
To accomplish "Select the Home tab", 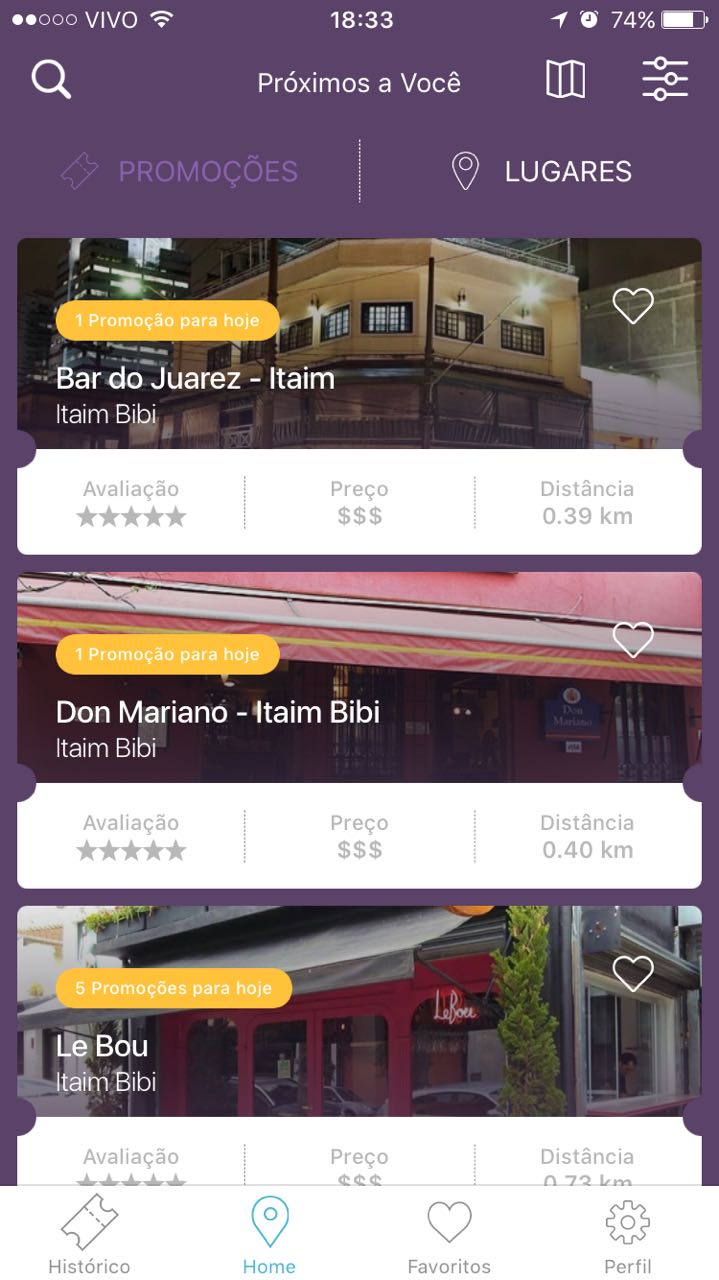I will tap(269, 1235).
